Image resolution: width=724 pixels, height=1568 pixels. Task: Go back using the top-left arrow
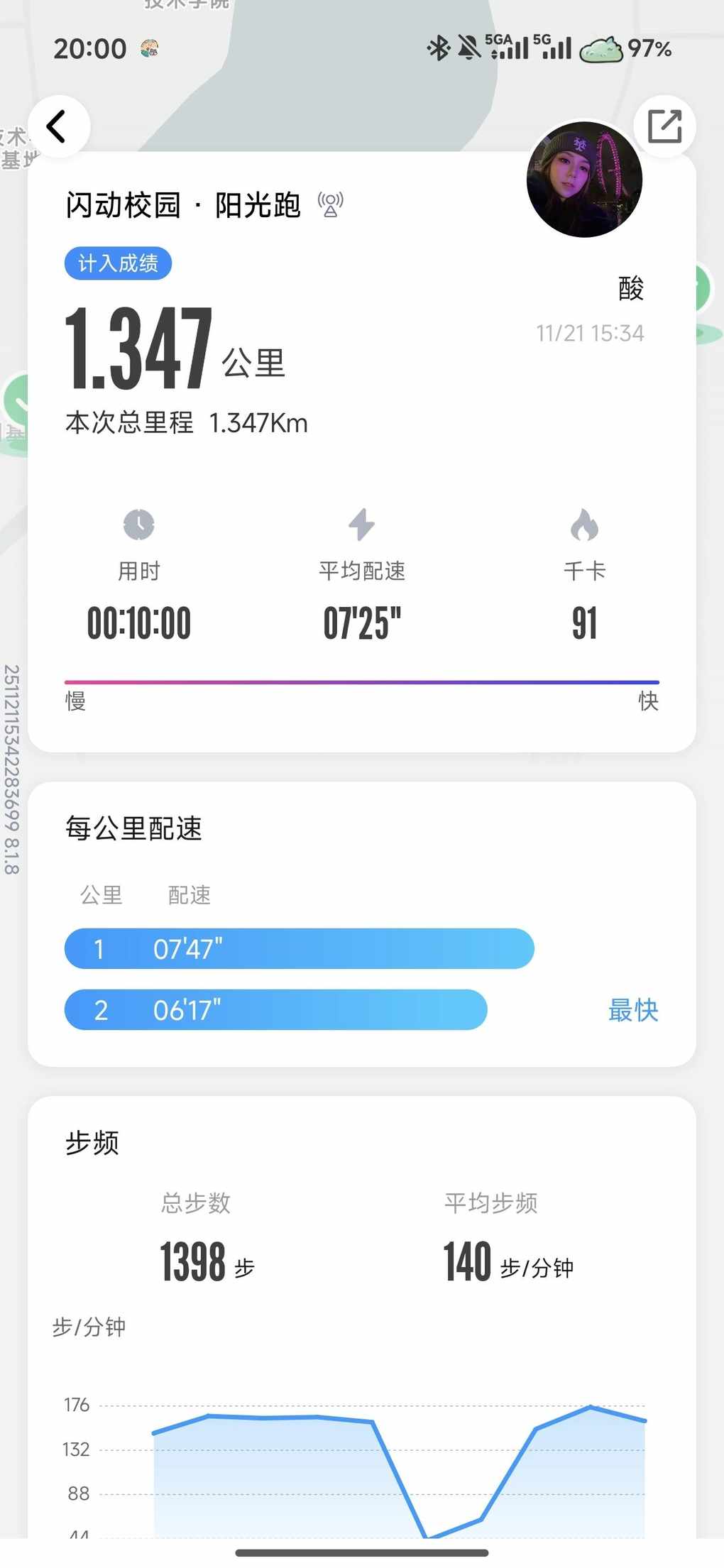[x=58, y=126]
